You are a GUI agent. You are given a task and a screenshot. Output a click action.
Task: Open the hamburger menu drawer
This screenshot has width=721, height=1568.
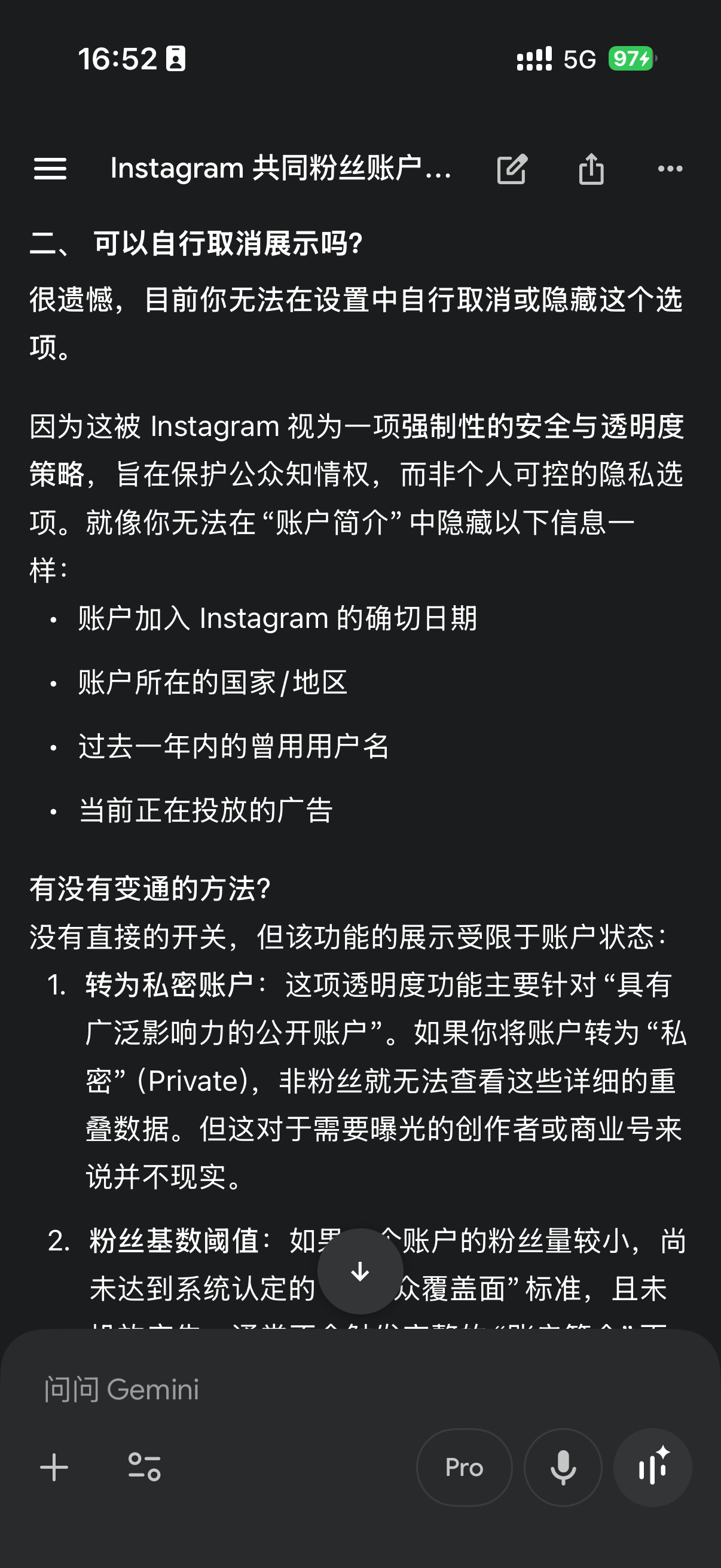pyautogui.click(x=50, y=169)
